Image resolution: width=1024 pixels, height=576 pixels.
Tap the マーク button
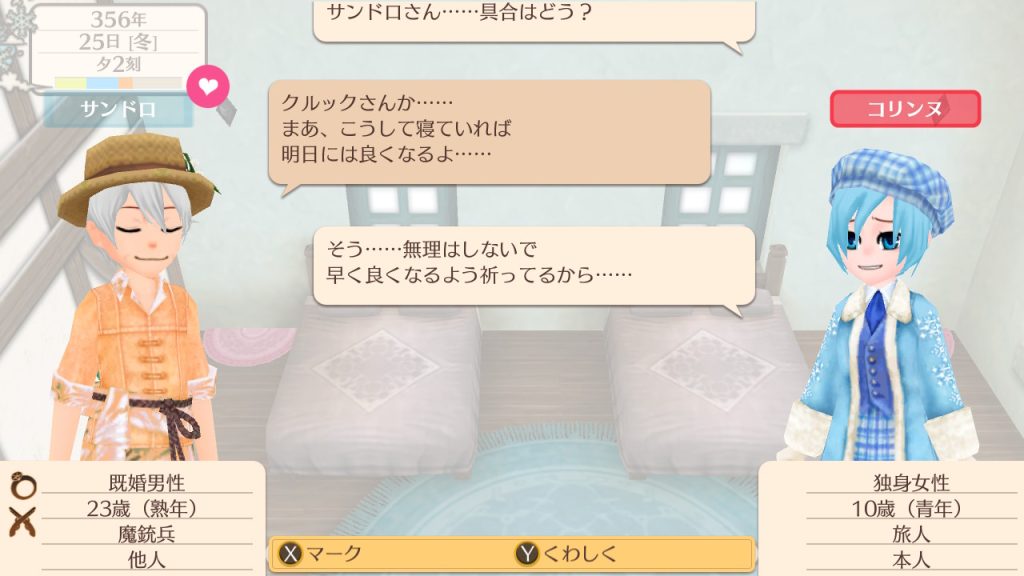(x=322, y=553)
